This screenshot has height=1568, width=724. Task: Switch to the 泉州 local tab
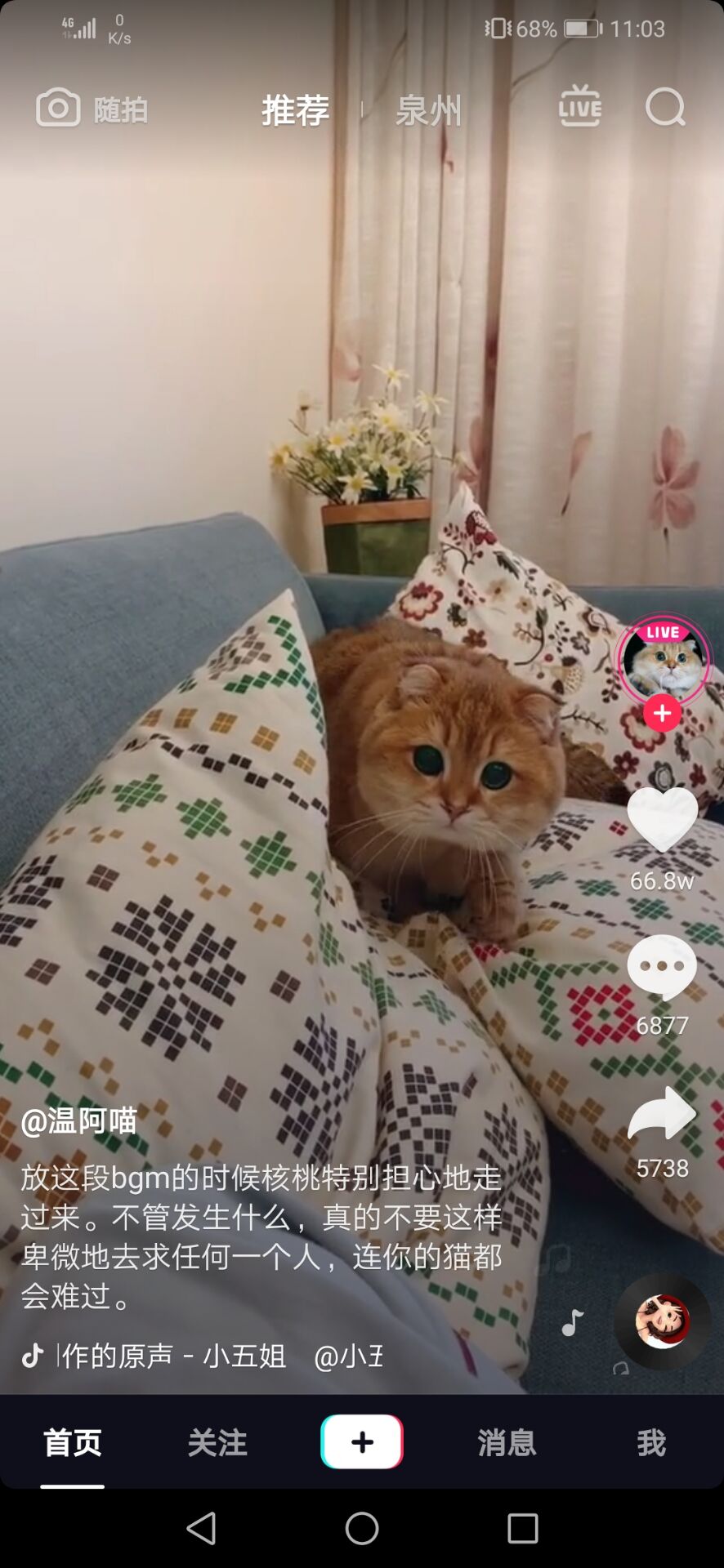(428, 110)
